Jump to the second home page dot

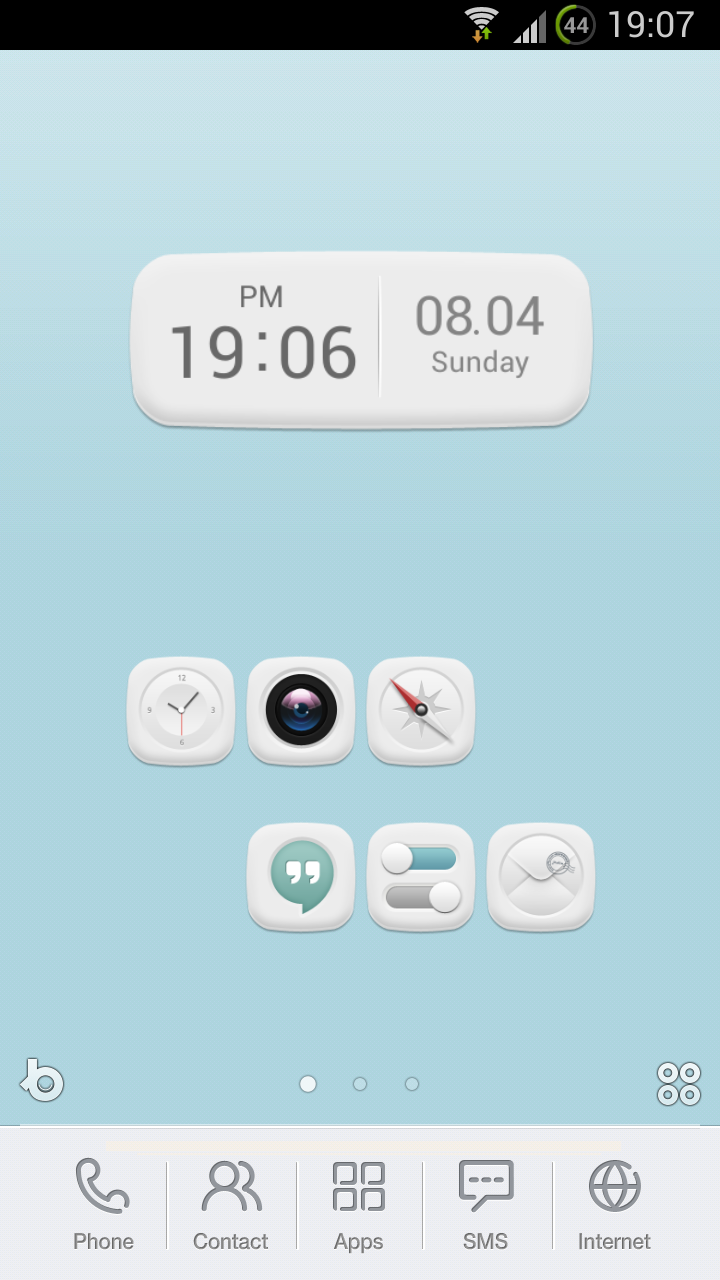point(360,1084)
